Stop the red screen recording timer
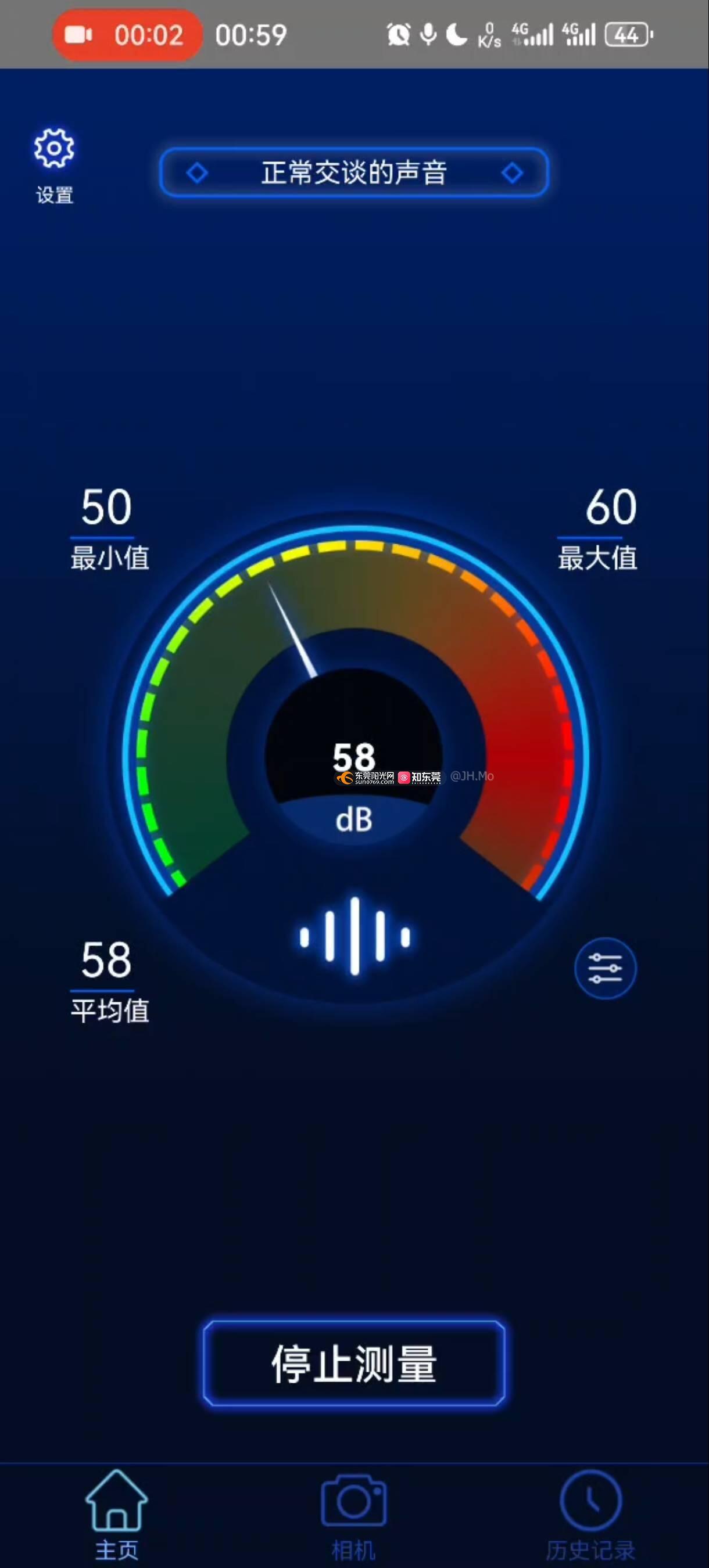709x1568 pixels. click(x=127, y=35)
